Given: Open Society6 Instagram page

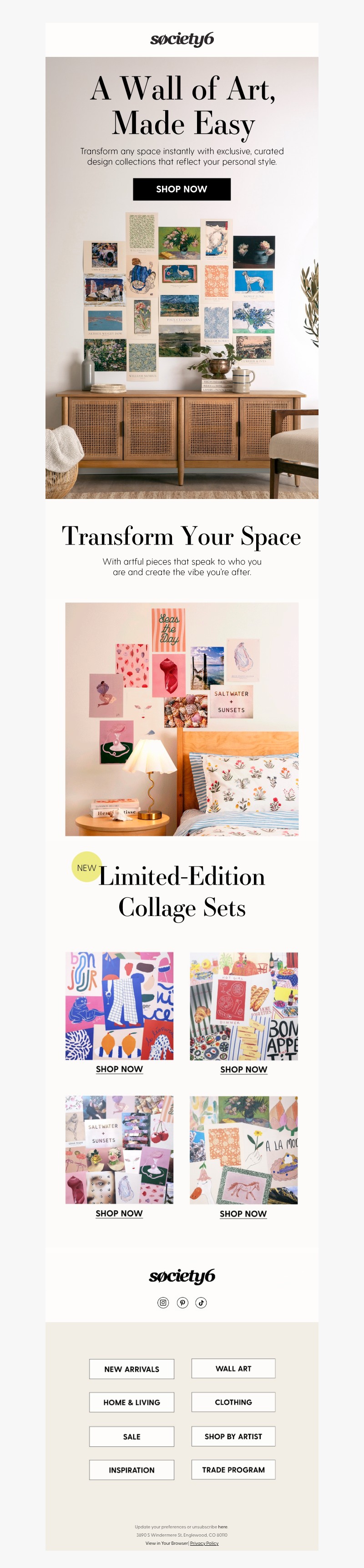Looking at the screenshot, I should (x=163, y=1303).
